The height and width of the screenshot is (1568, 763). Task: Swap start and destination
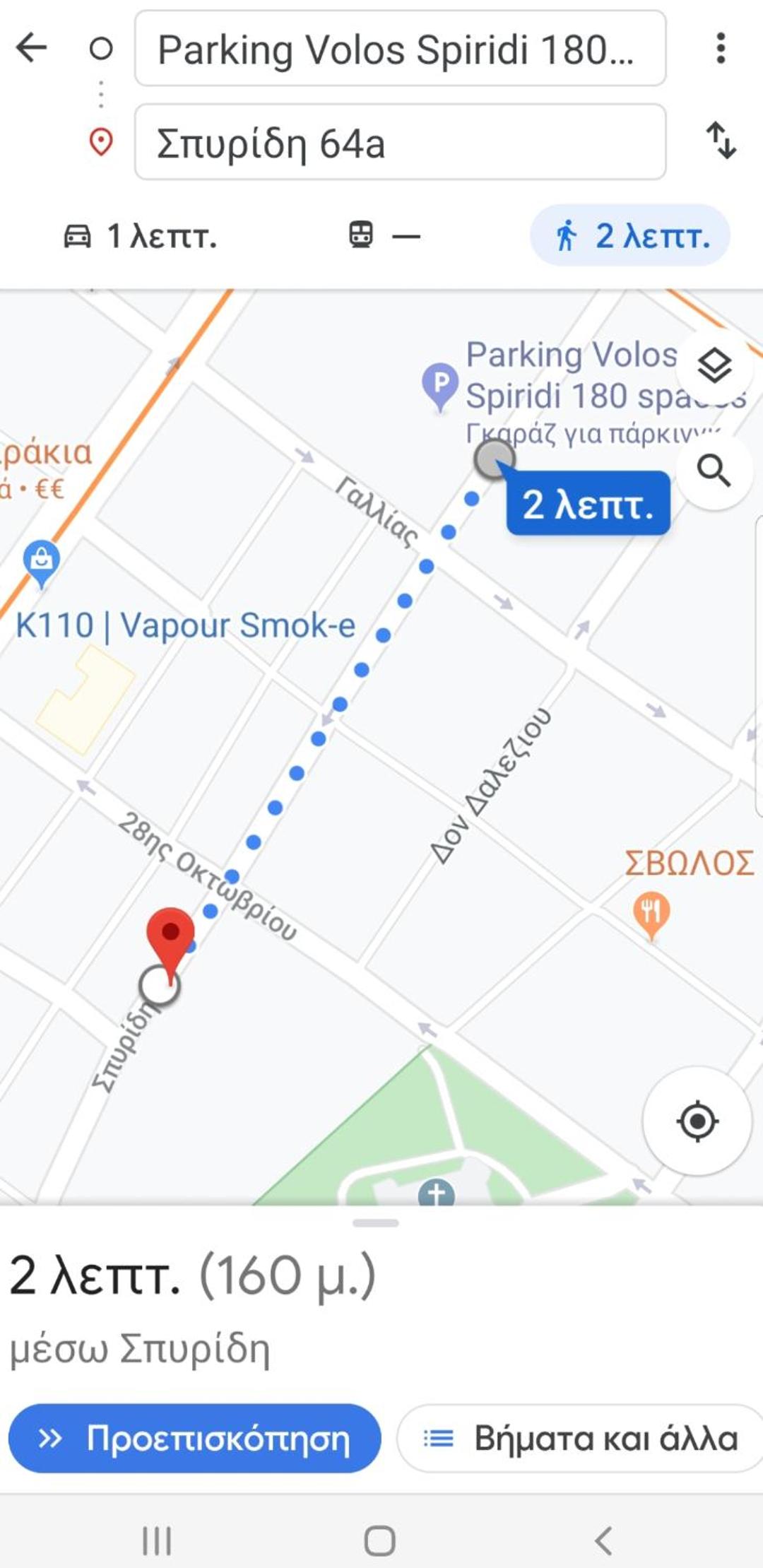click(721, 140)
